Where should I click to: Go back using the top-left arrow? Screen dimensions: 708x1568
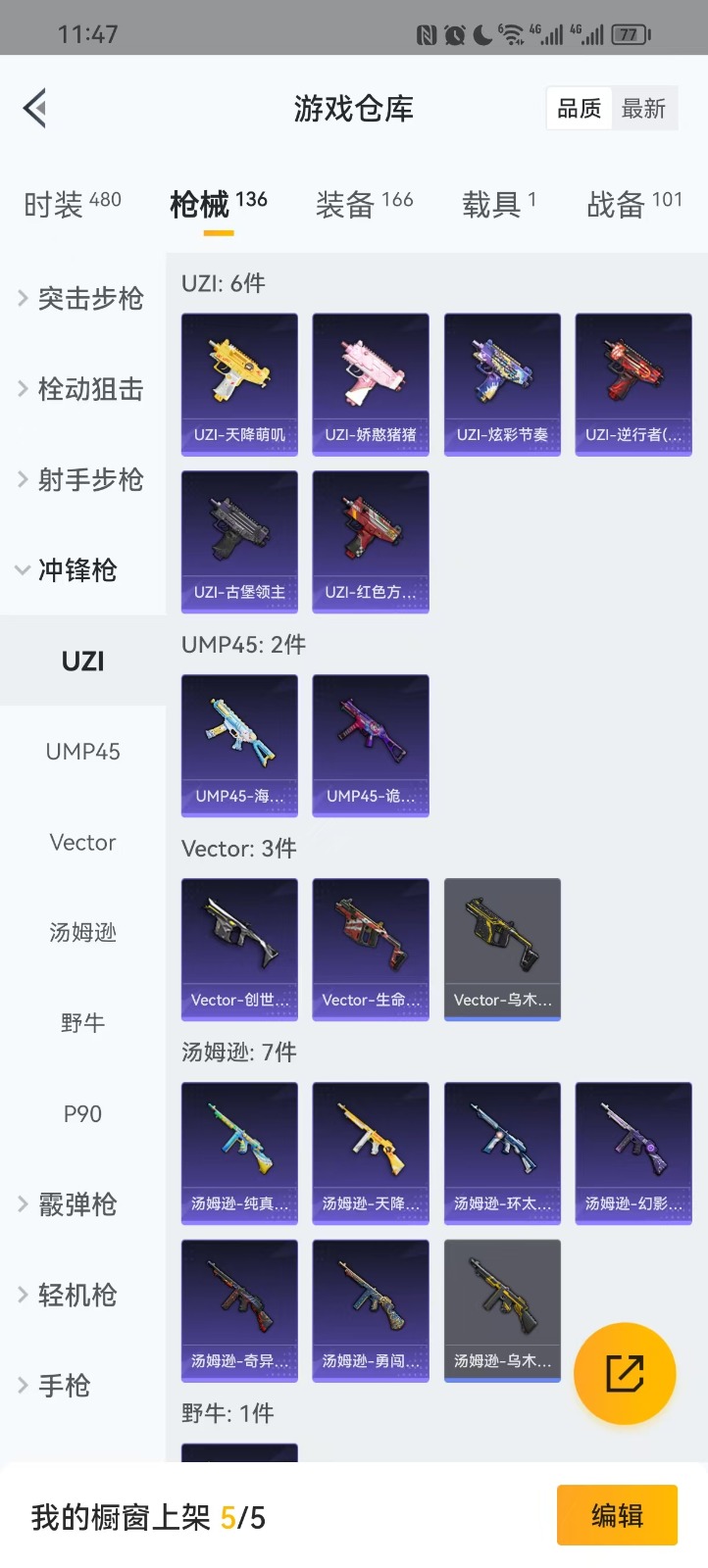(x=35, y=108)
